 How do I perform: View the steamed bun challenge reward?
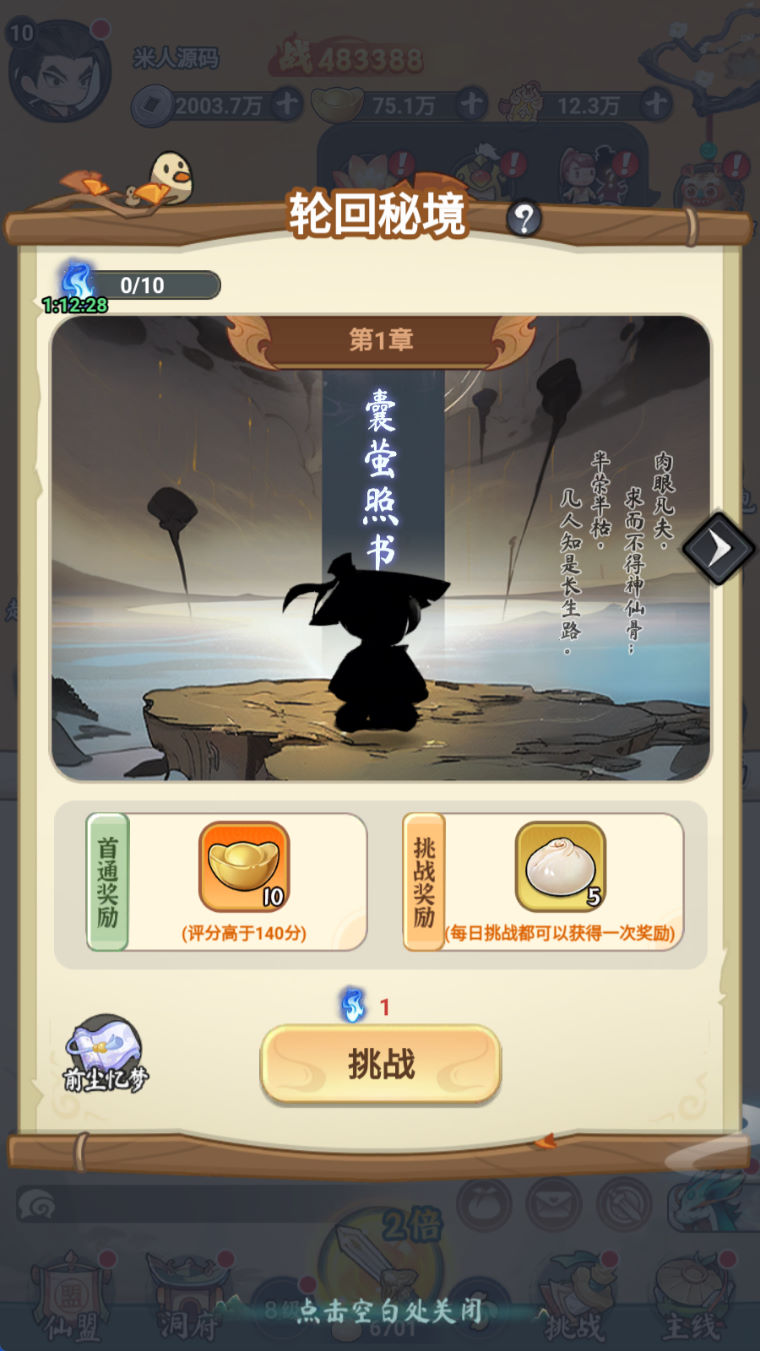pos(560,867)
